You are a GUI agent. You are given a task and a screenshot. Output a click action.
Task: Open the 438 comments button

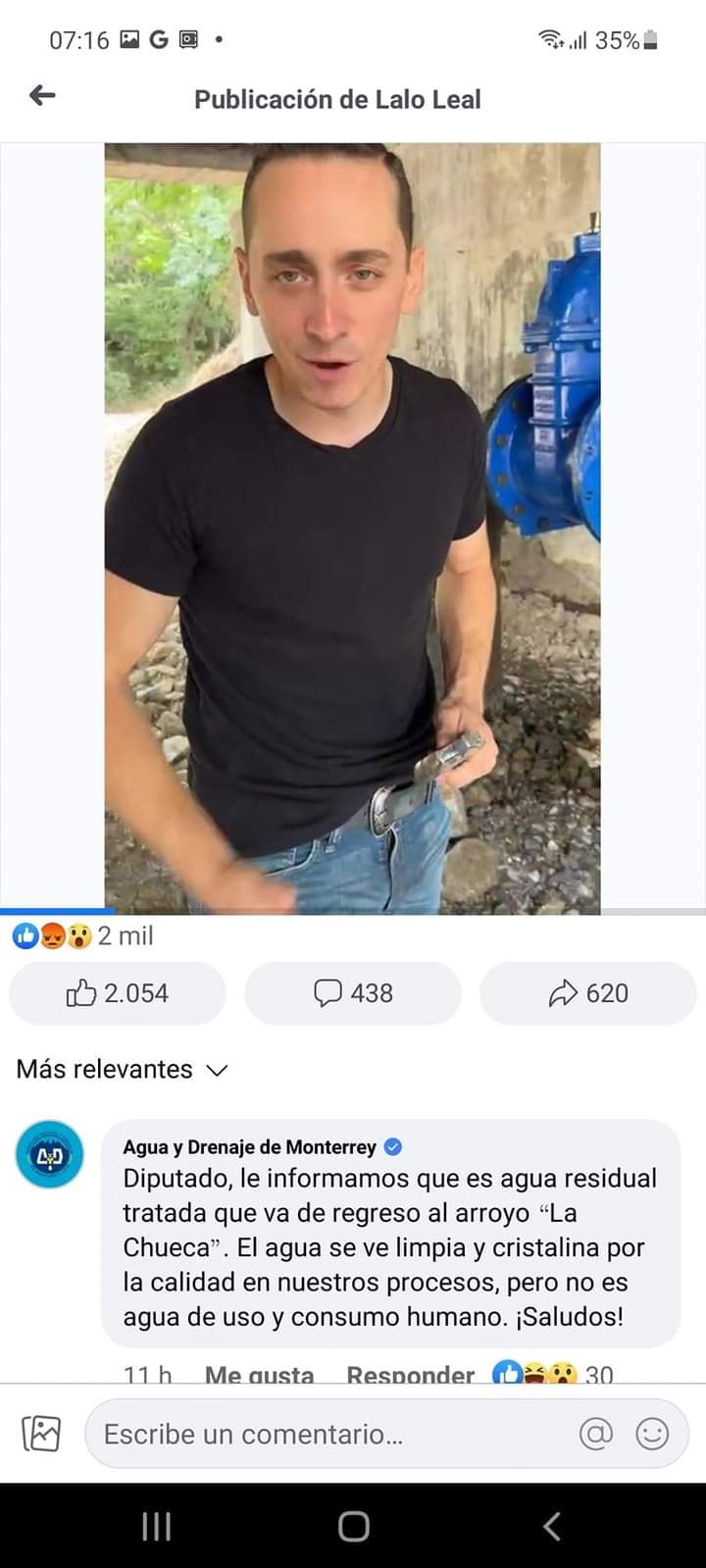(x=353, y=993)
